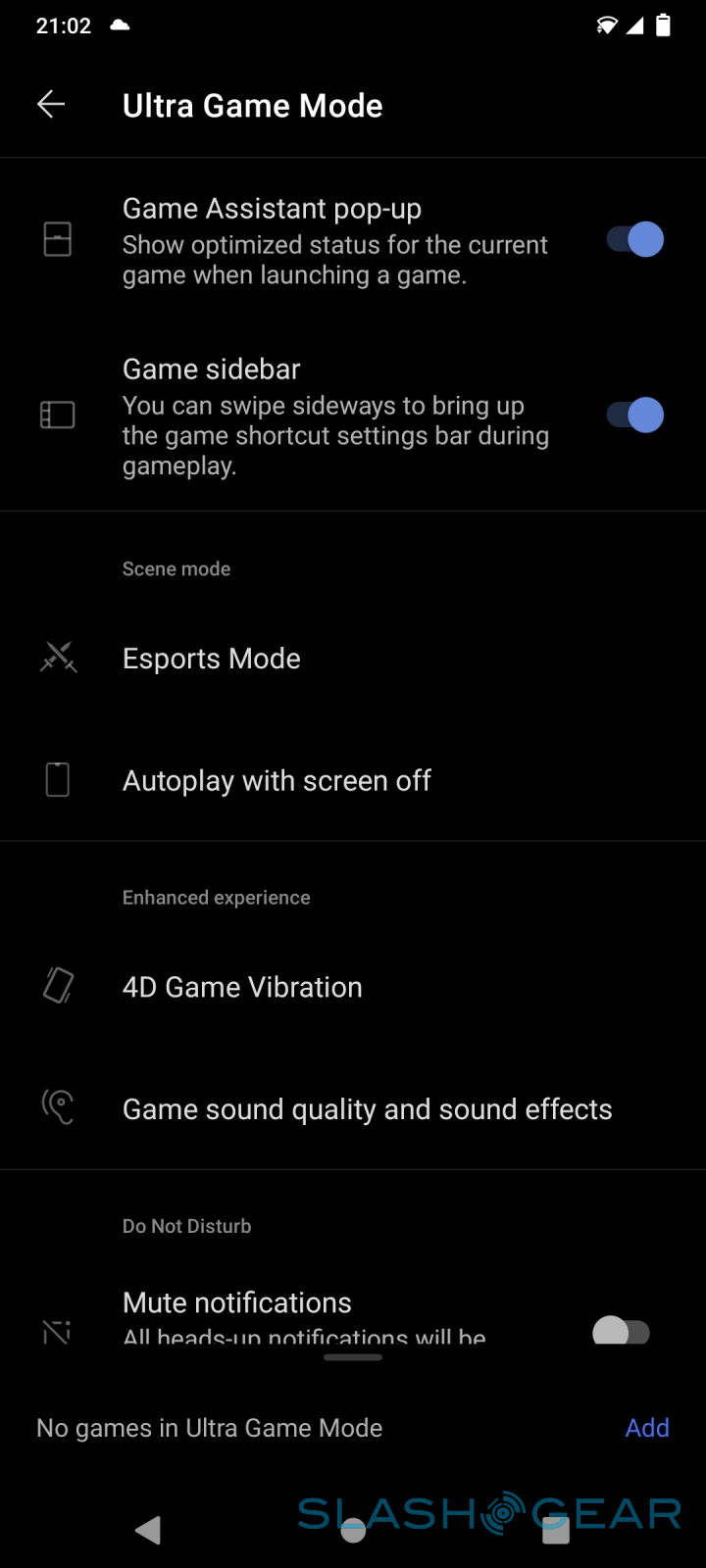Go to home screen via navigation bar
The width and height of the screenshot is (706, 1568).
pos(353,1530)
